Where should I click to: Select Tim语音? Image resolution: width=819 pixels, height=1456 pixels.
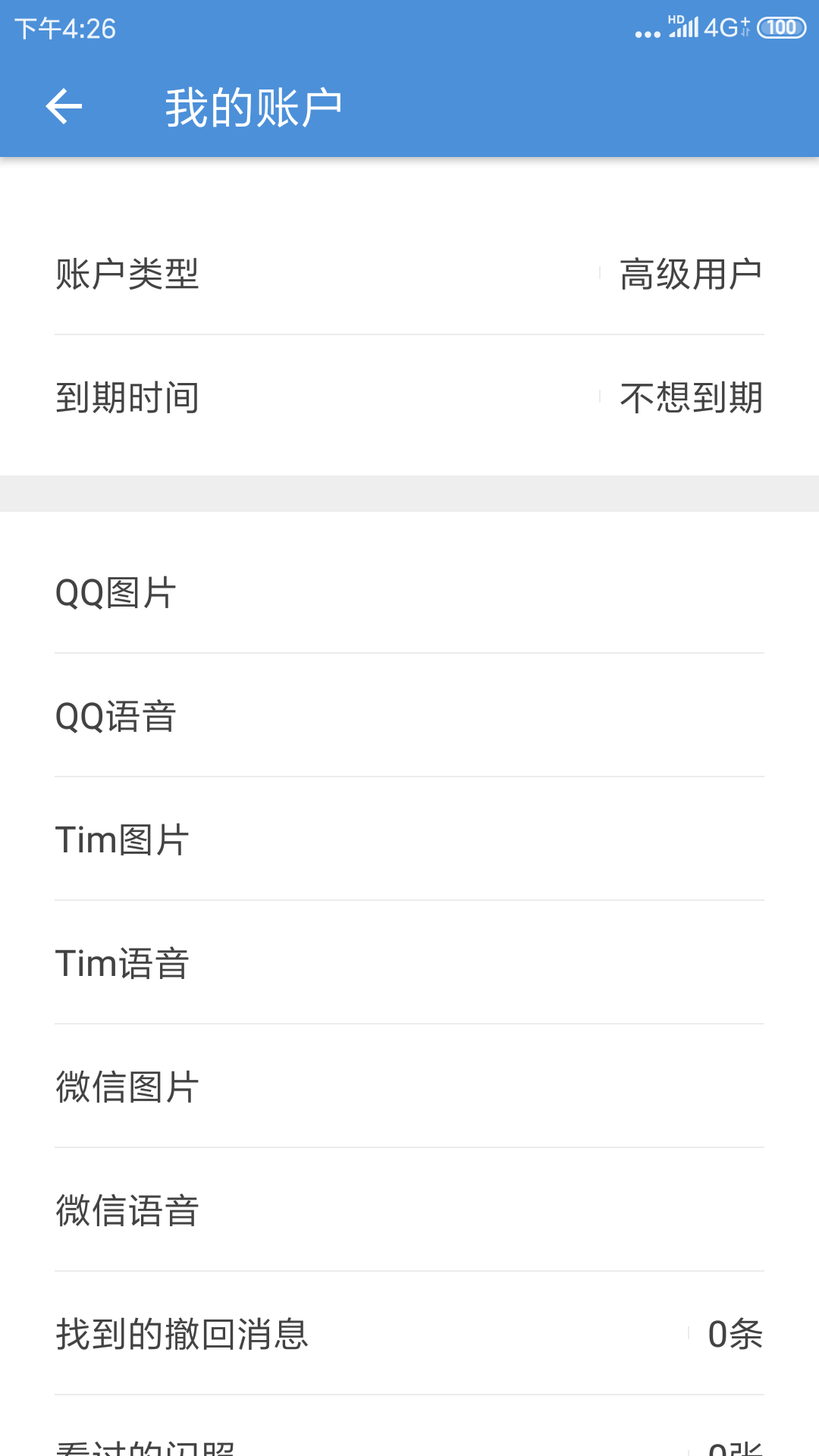point(409,963)
